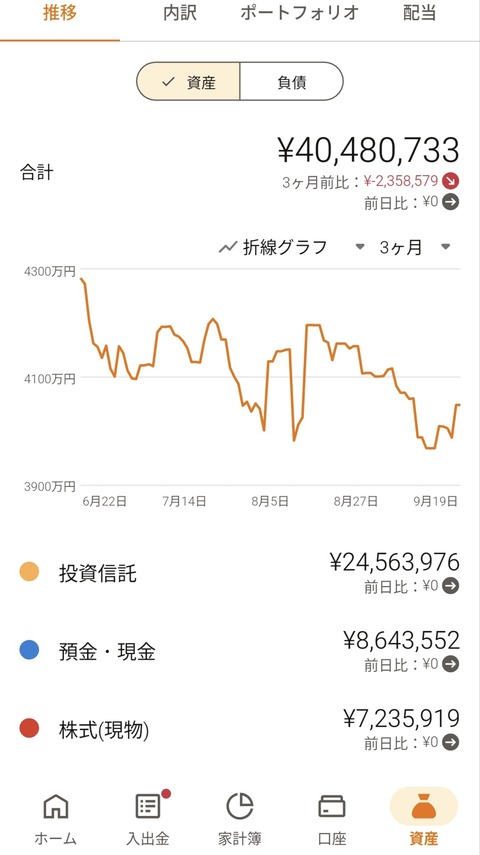Screen dimensions: 480x855
Task: Open the ポートフォリオ tab
Action: 299,13
